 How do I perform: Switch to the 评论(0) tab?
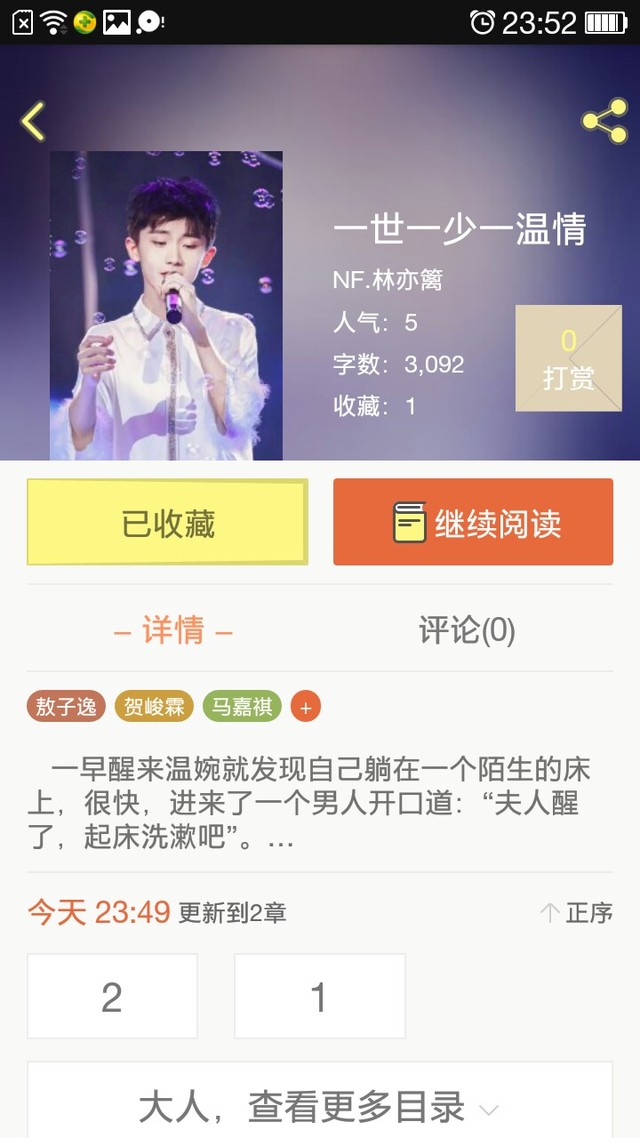click(467, 630)
